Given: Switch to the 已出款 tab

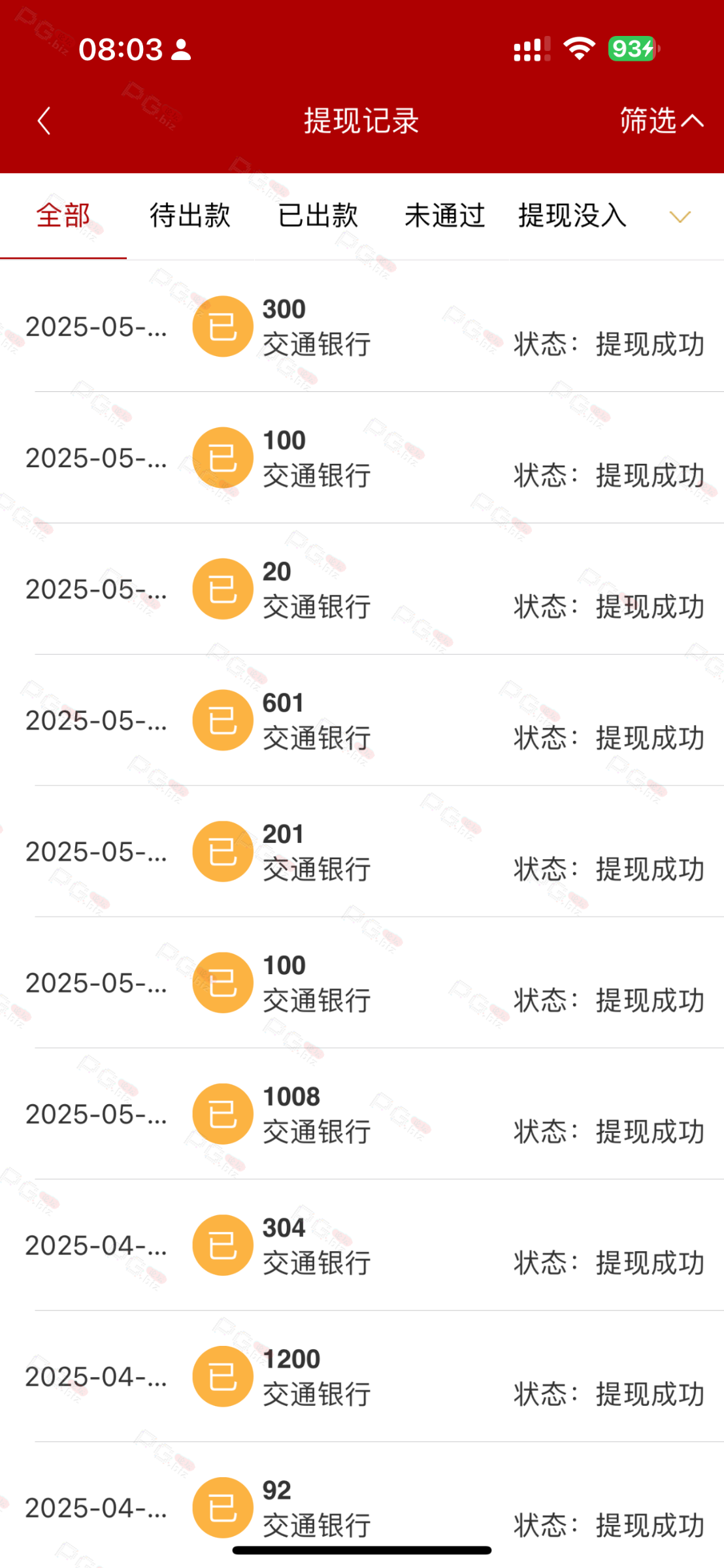Looking at the screenshot, I should click(x=318, y=216).
